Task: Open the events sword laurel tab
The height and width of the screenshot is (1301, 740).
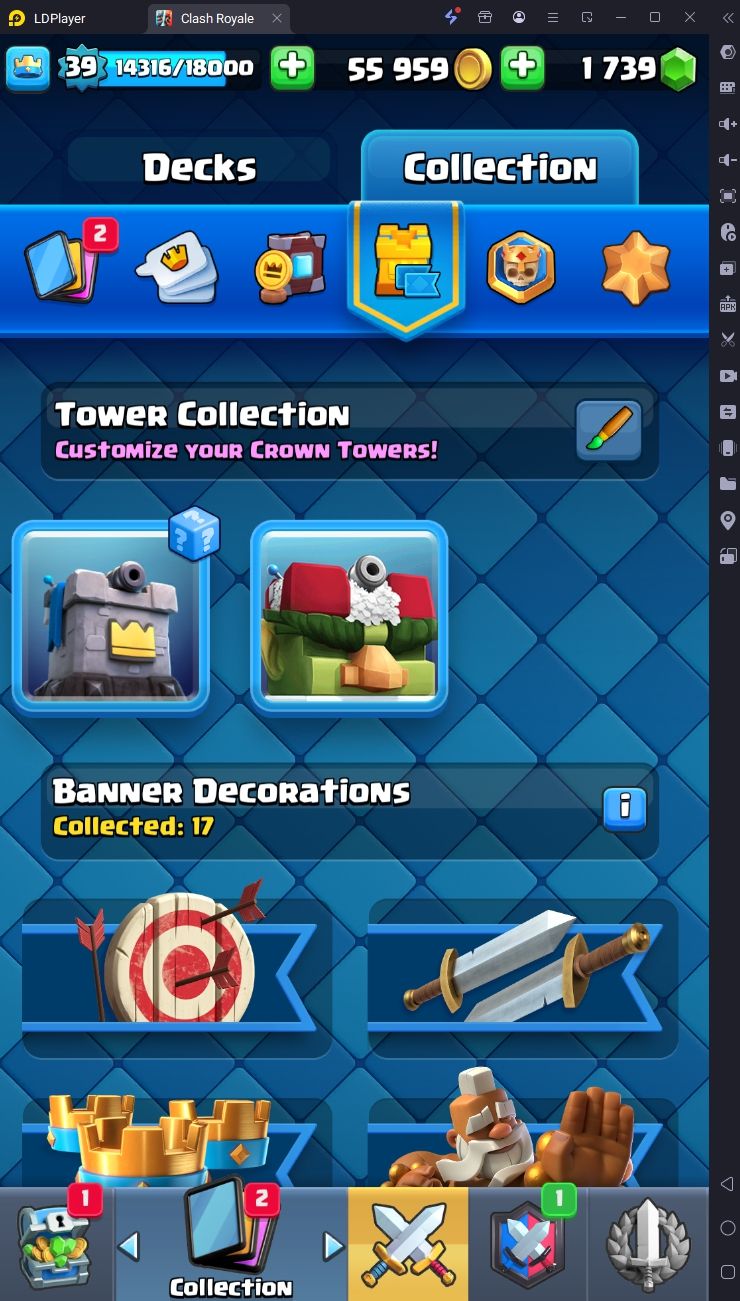Action: click(649, 1243)
